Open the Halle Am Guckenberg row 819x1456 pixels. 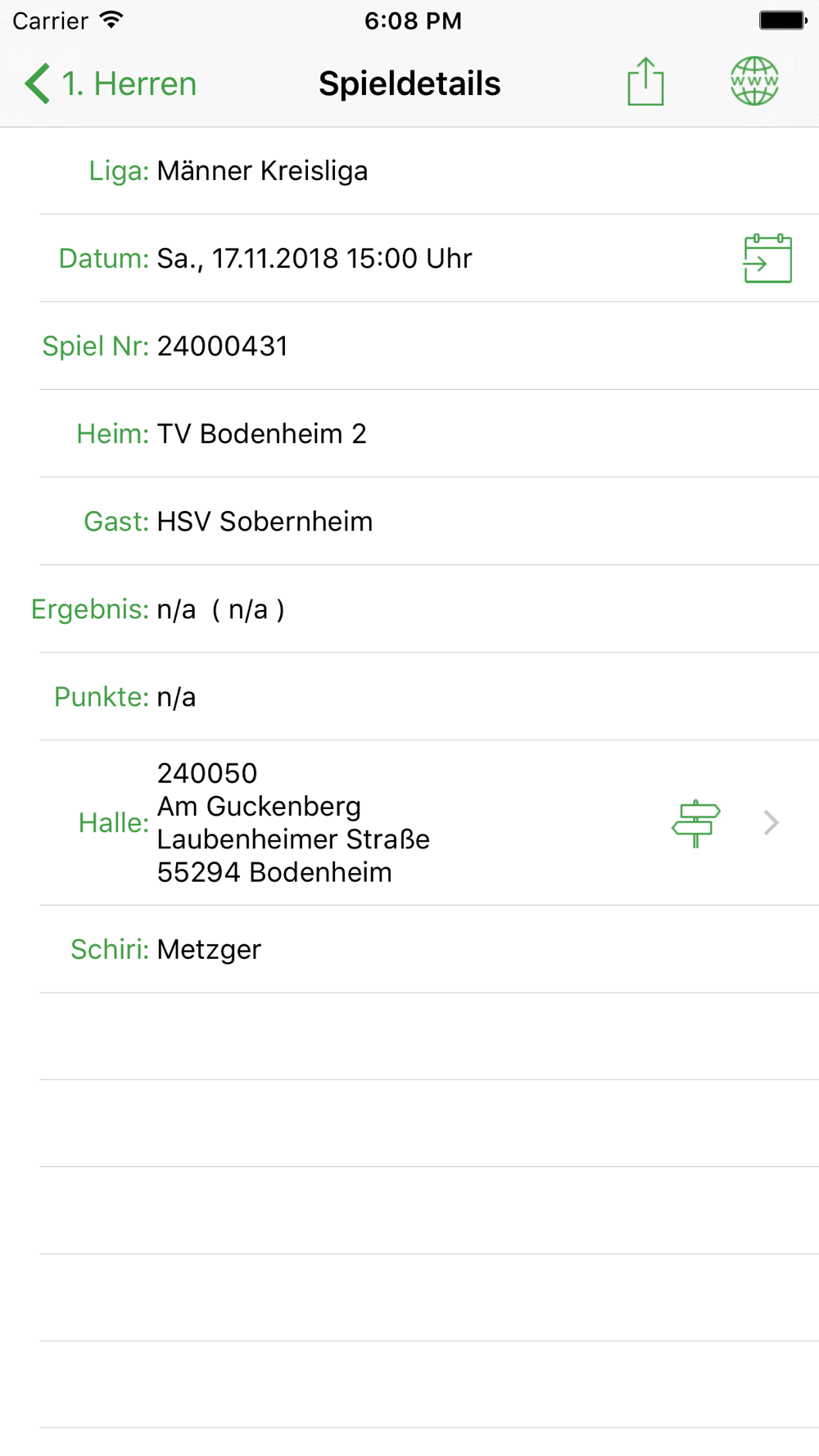click(x=429, y=823)
